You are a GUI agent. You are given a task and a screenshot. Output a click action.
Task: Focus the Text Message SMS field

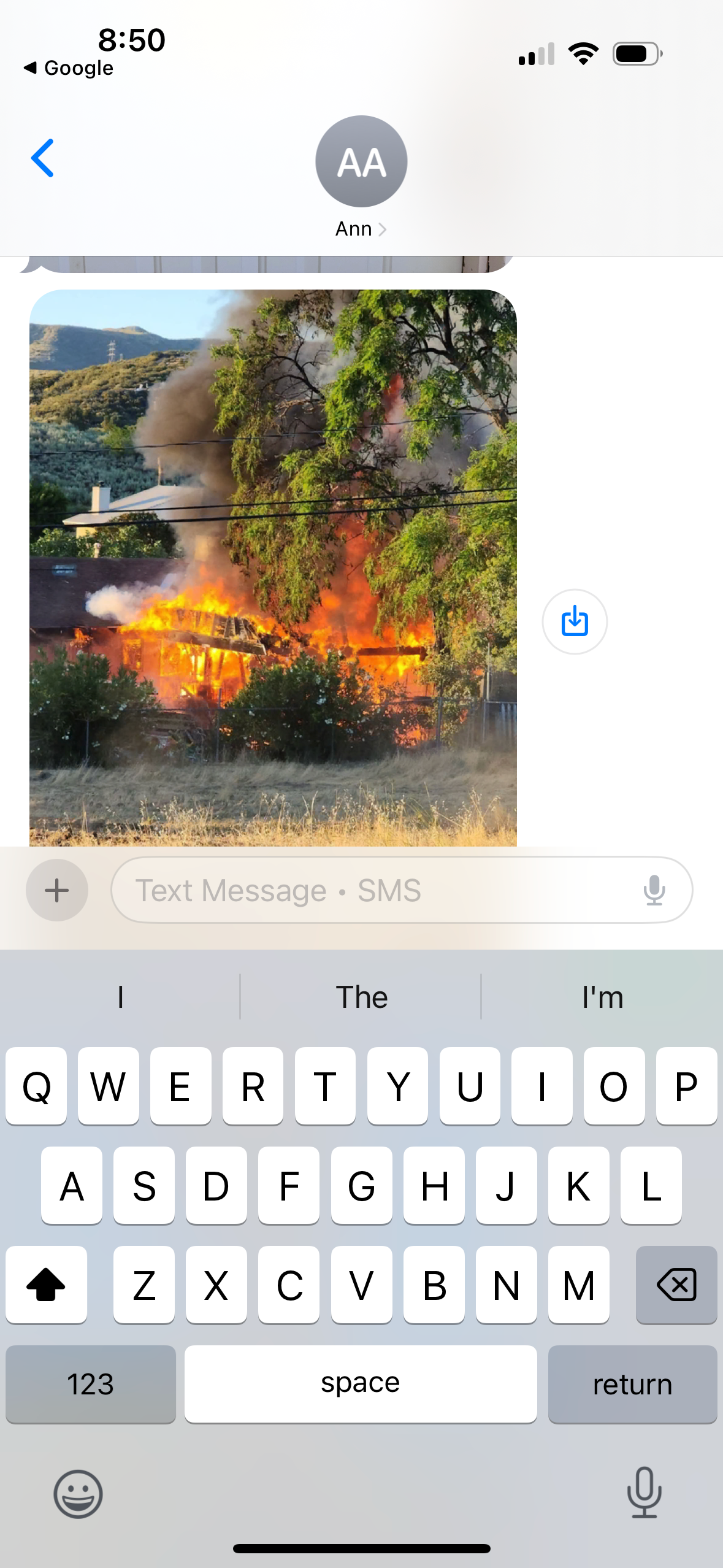[368, 890]
